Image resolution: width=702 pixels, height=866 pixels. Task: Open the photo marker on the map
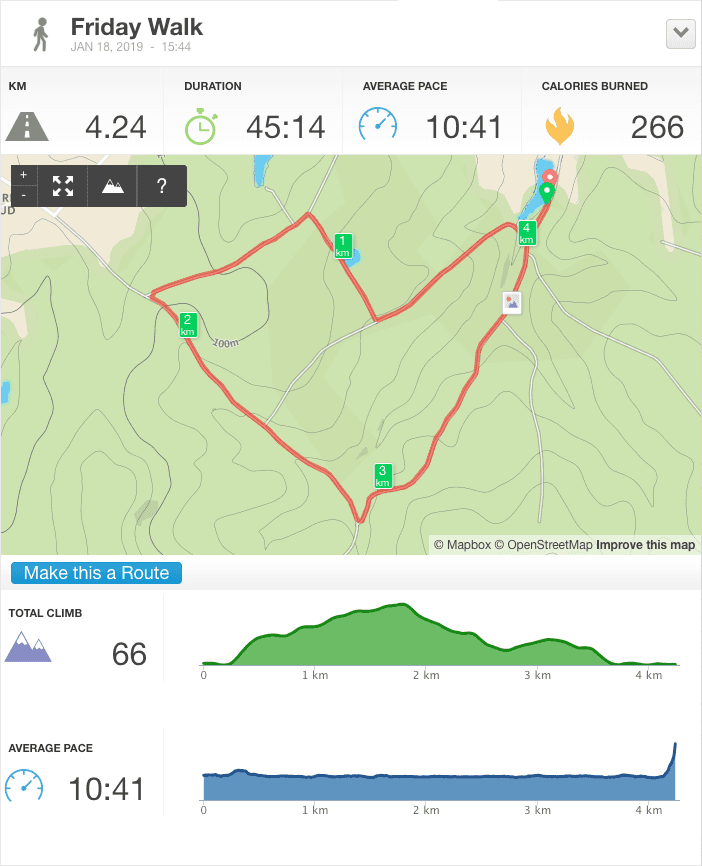click(x=512, y=302)
